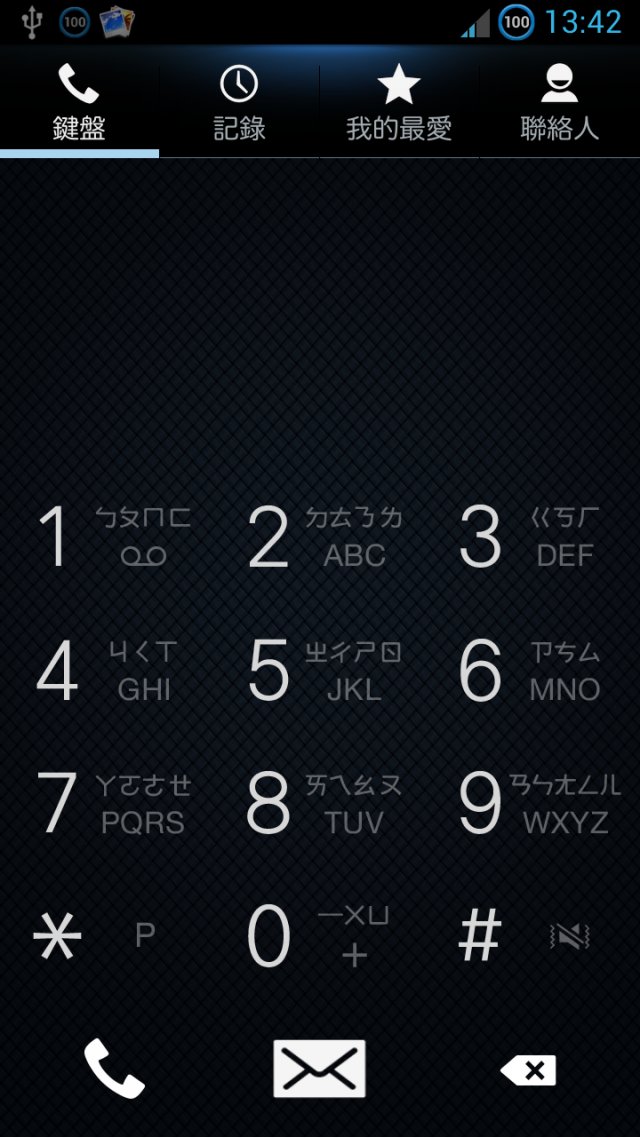Tap the 2 ABC key
Viewport: 640px width, 1138px height.
(320, 537)
